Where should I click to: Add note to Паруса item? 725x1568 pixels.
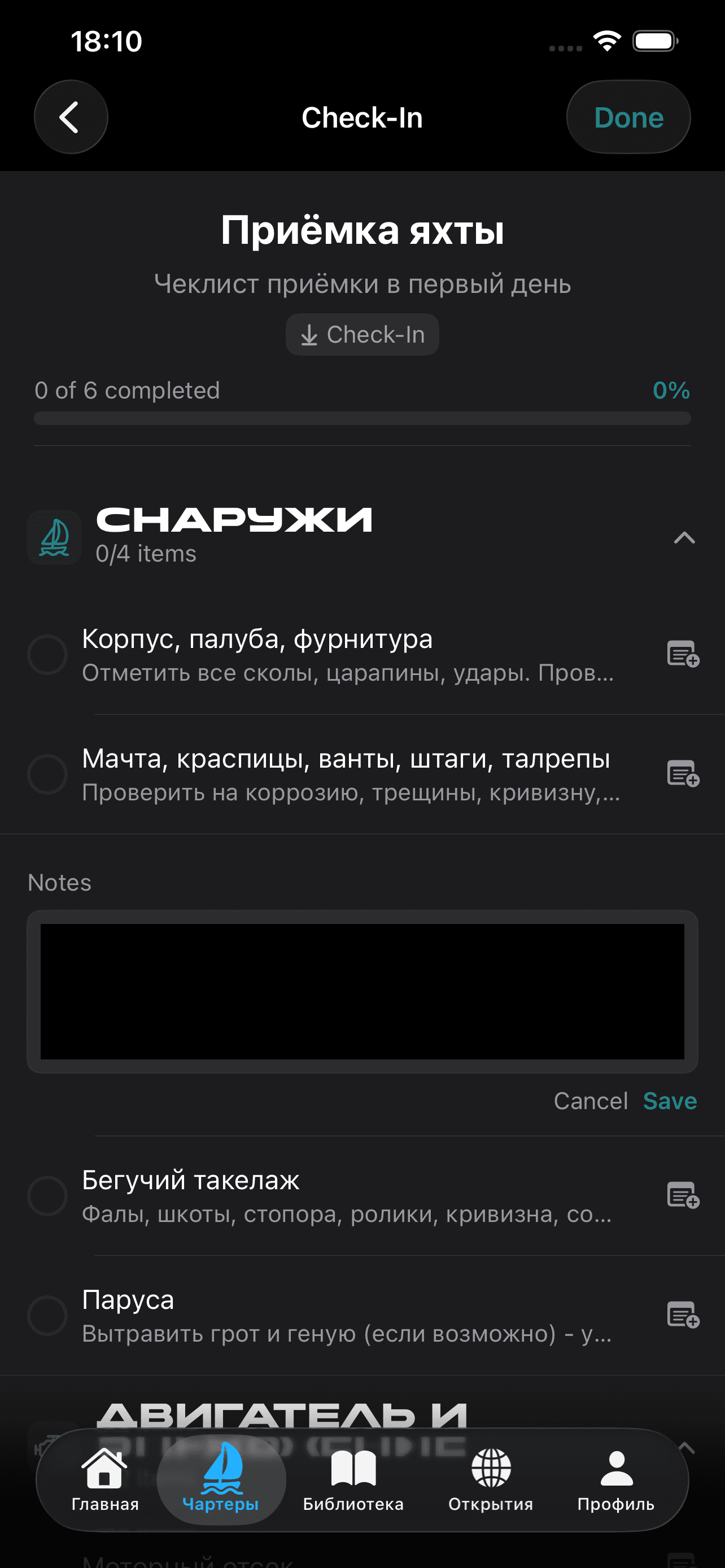683,1315
